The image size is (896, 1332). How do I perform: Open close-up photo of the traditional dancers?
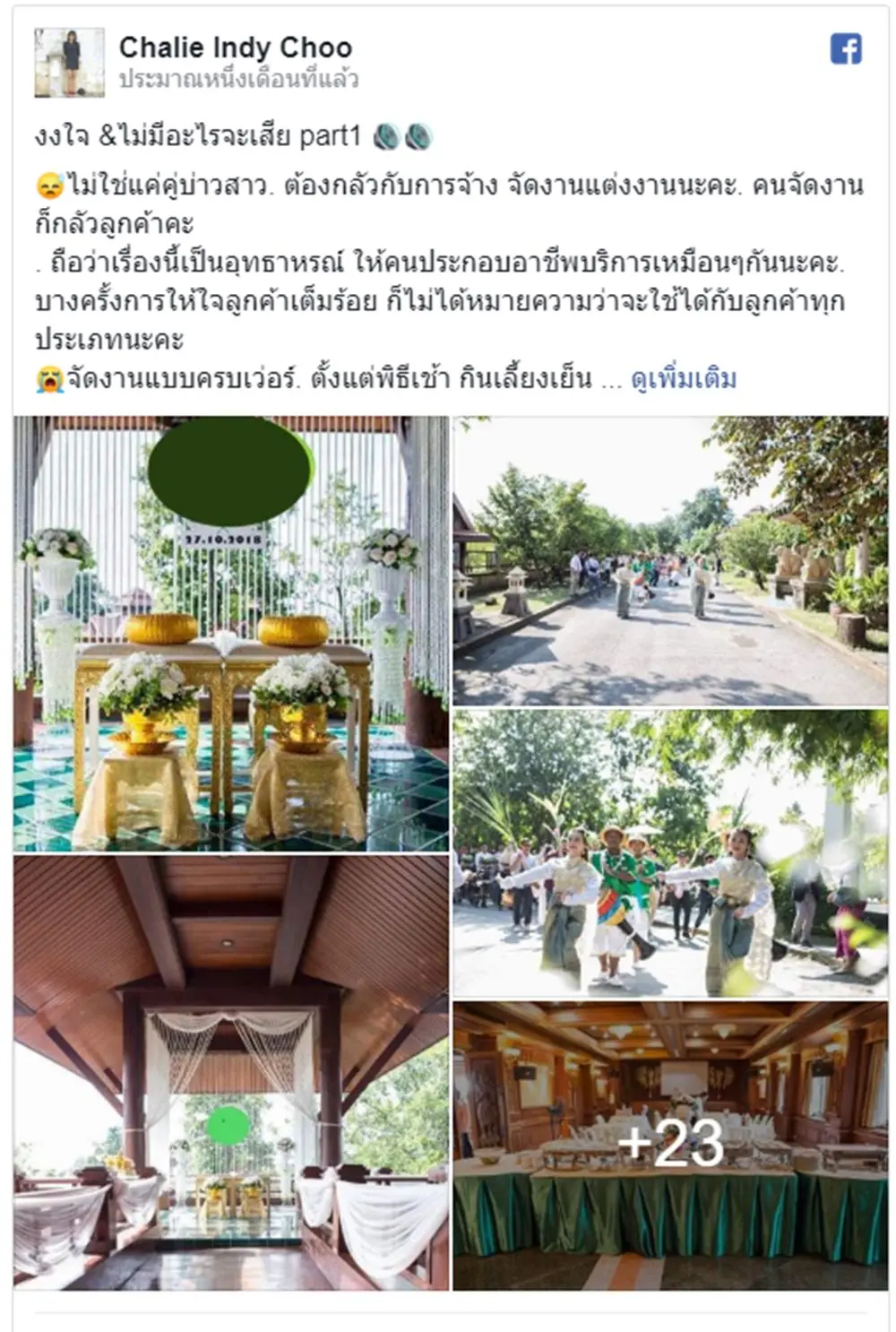pos(669,853)
